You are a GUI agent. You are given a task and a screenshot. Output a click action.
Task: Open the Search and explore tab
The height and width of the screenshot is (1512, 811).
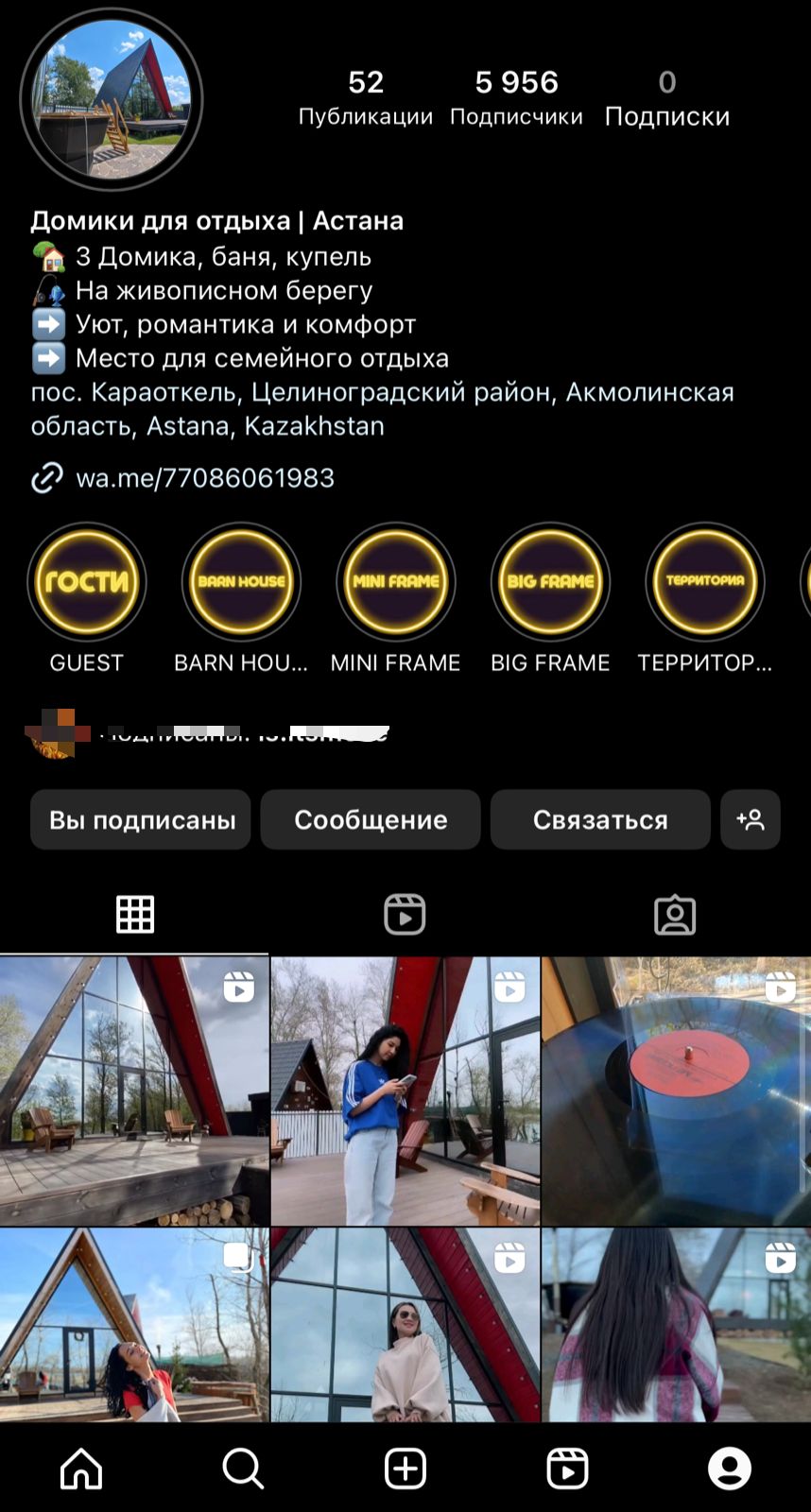243,1469
